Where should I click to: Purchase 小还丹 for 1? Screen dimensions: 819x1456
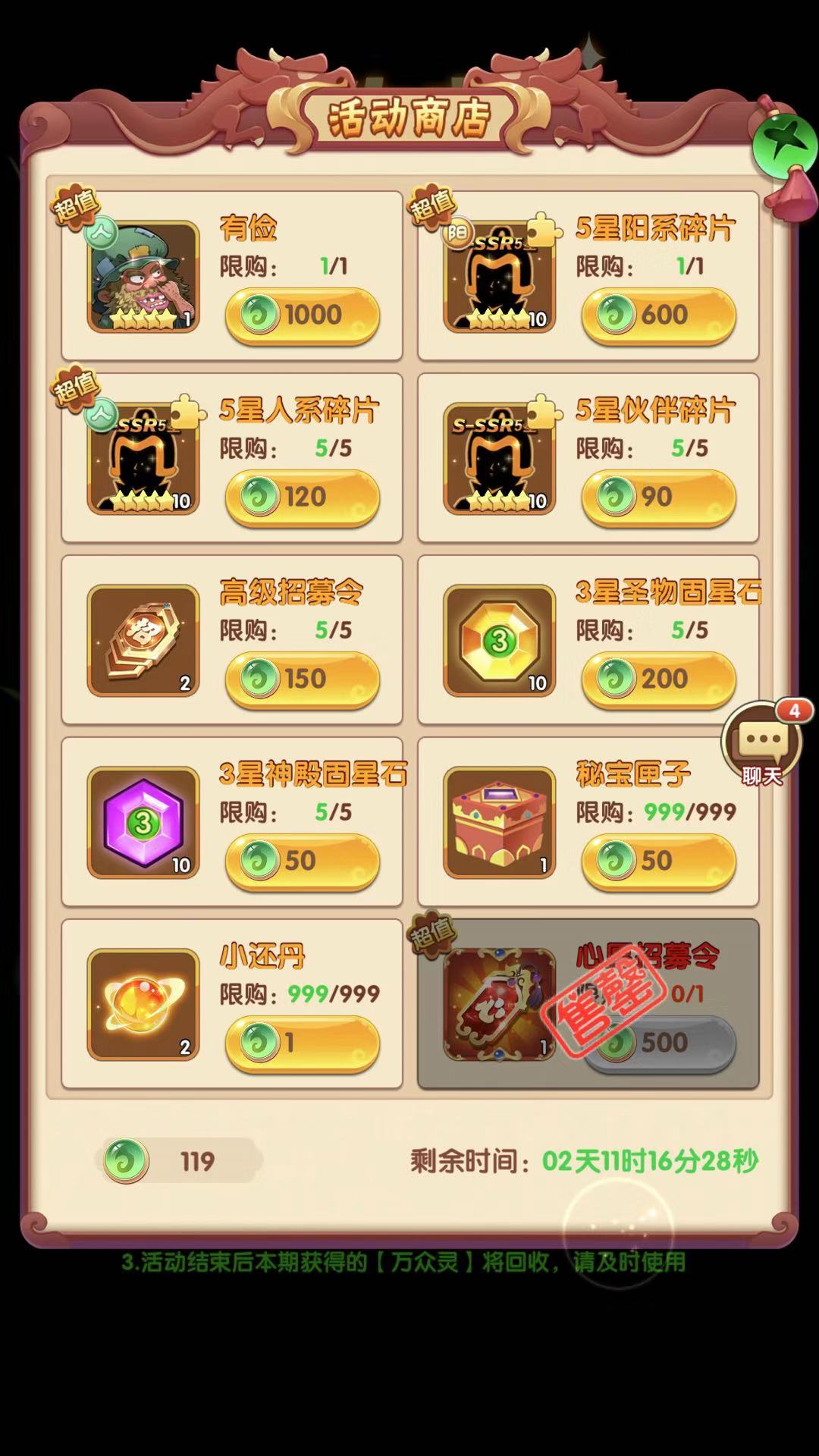302,1043
